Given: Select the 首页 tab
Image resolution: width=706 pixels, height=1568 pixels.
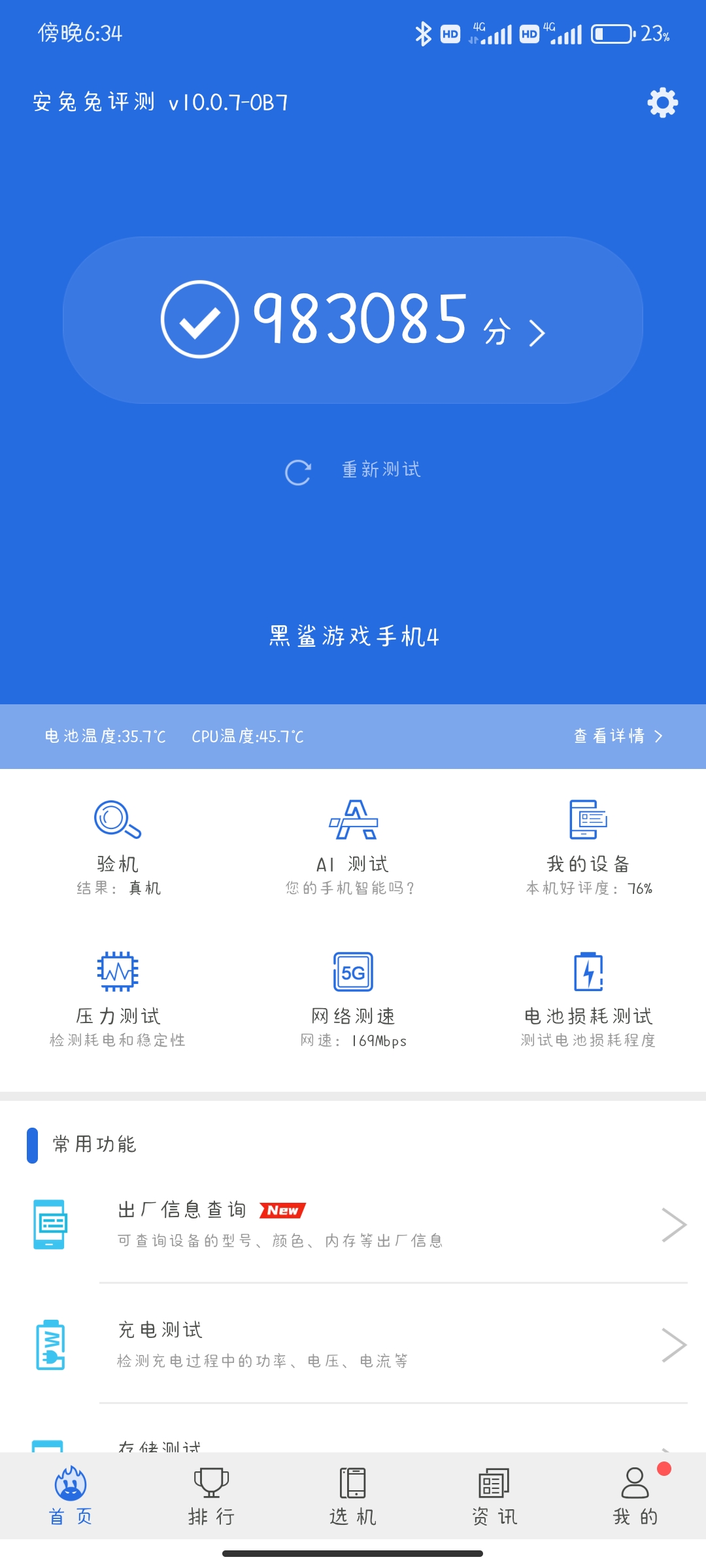Looking at the screenshot, I should pyautogui.click(x=71, y=1496).
